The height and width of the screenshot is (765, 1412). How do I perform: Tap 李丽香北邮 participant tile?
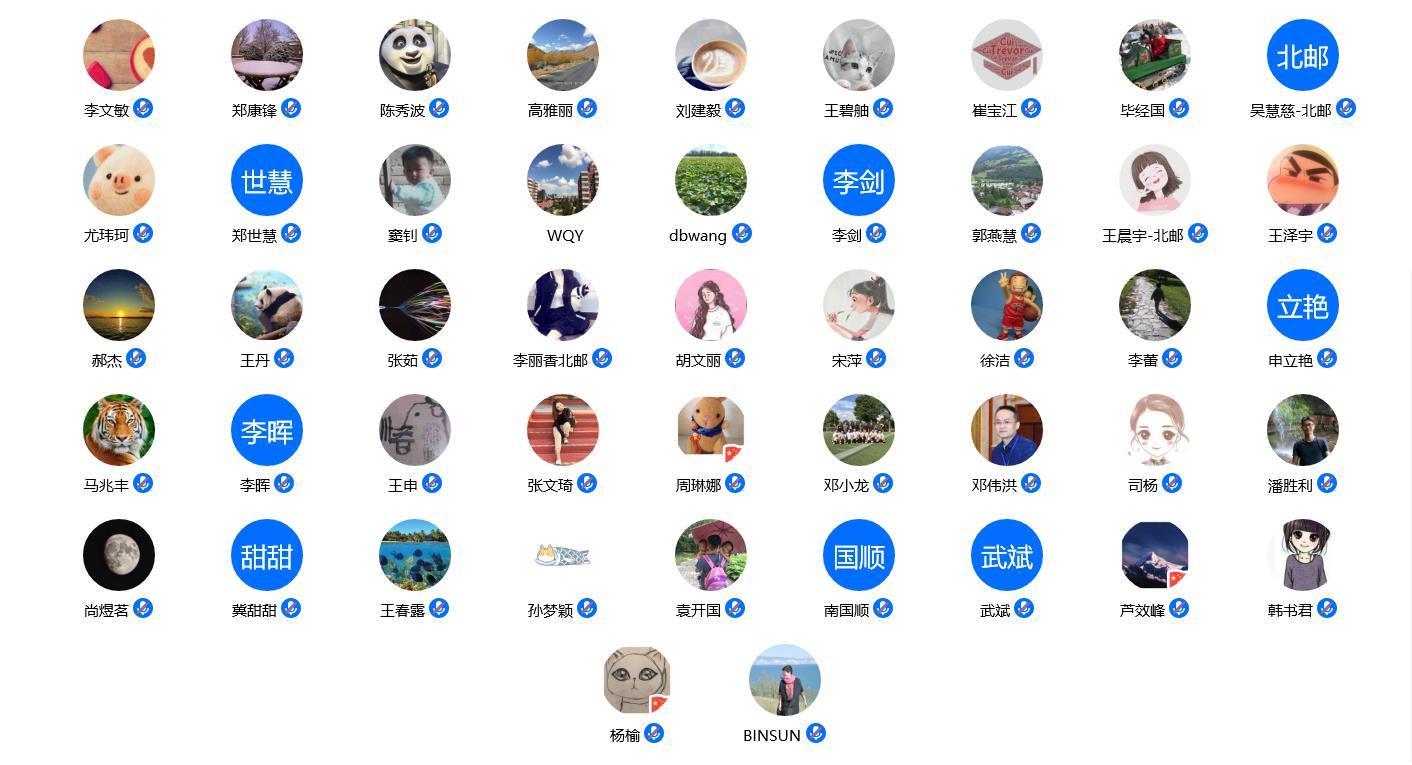(562, 306)
